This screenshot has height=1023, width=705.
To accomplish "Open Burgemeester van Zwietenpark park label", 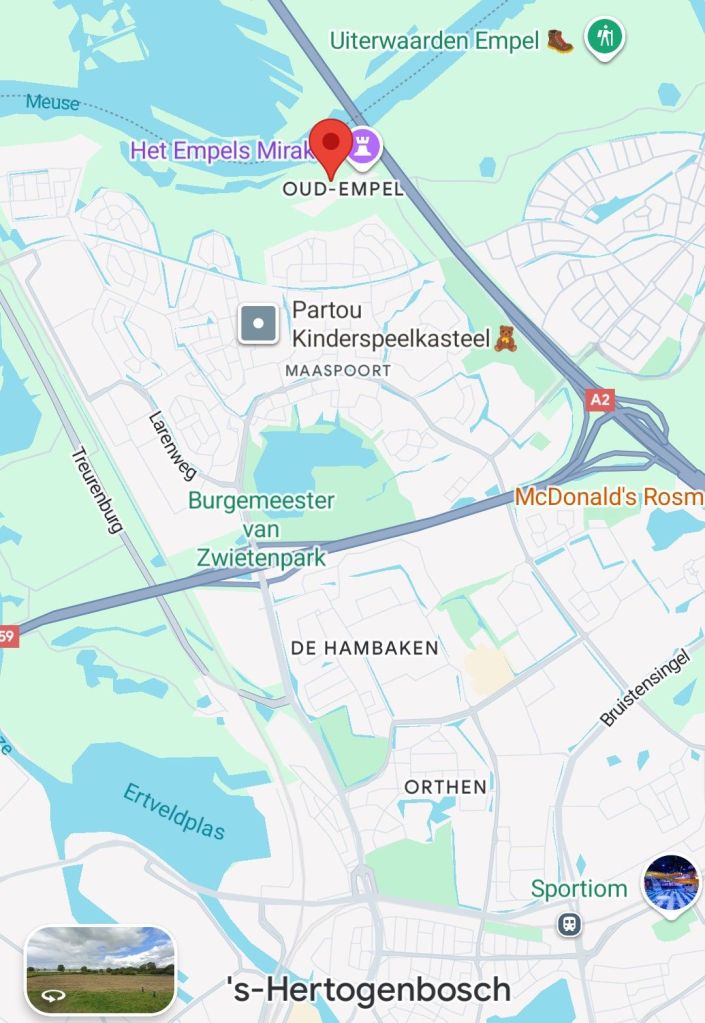I will [x=261, y=528].
